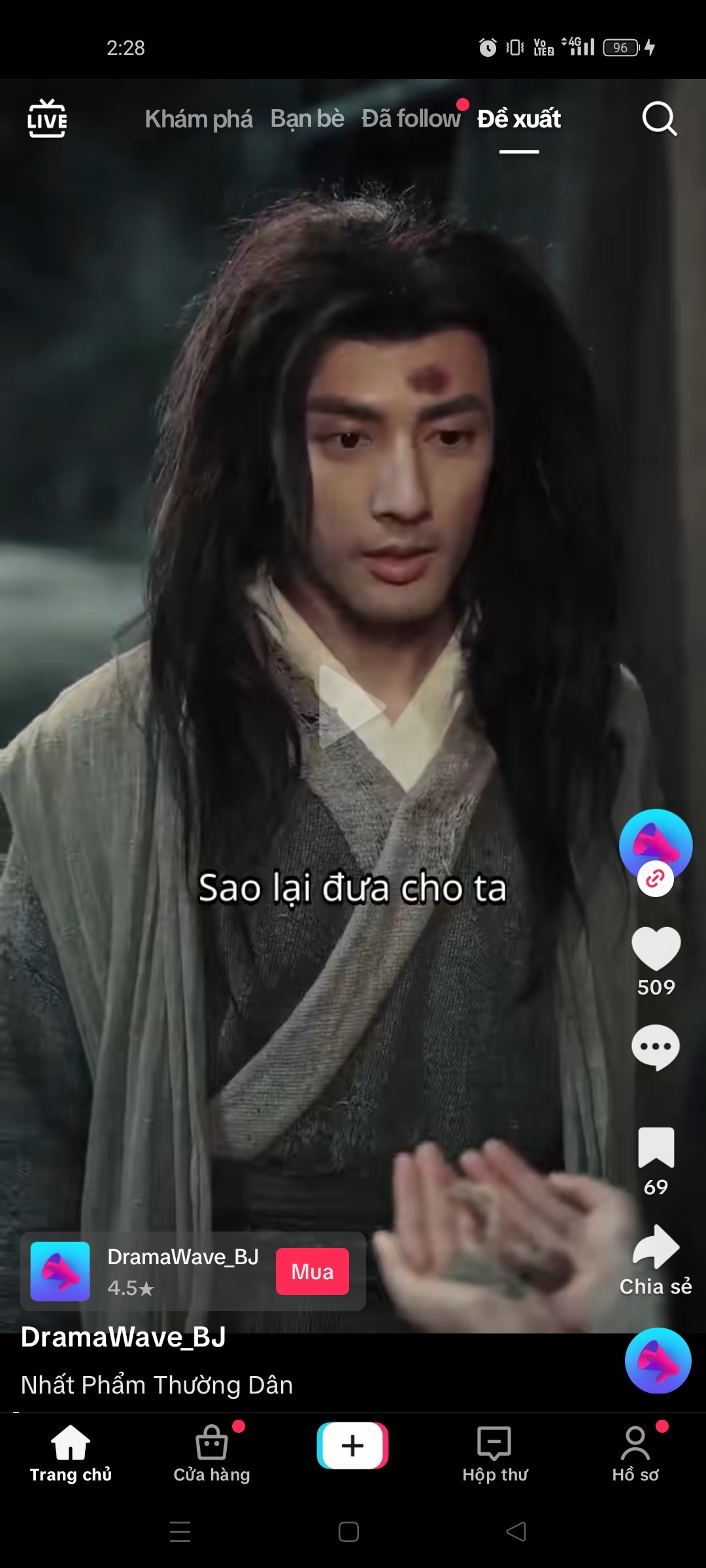Viewport: 706px width, 1568px height.
Task: Bookmark this video
Action: pyautogui.click(x=656, y=1147)
